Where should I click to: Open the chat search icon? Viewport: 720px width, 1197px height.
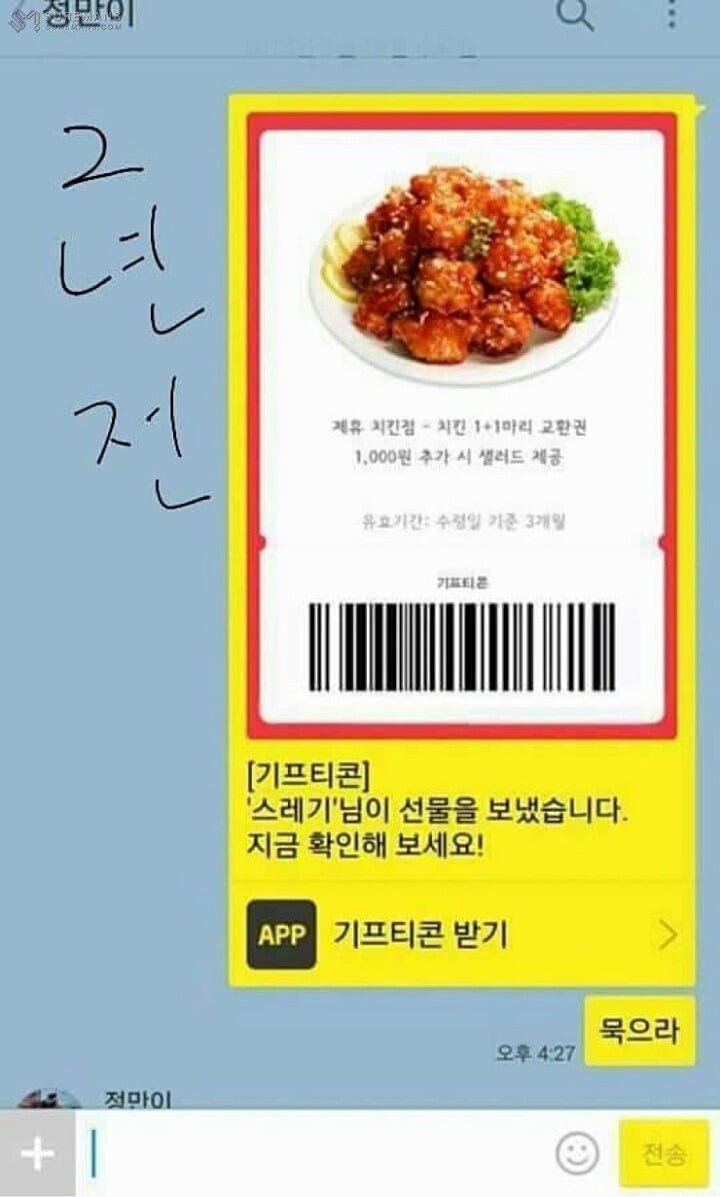tap(575, 14)
